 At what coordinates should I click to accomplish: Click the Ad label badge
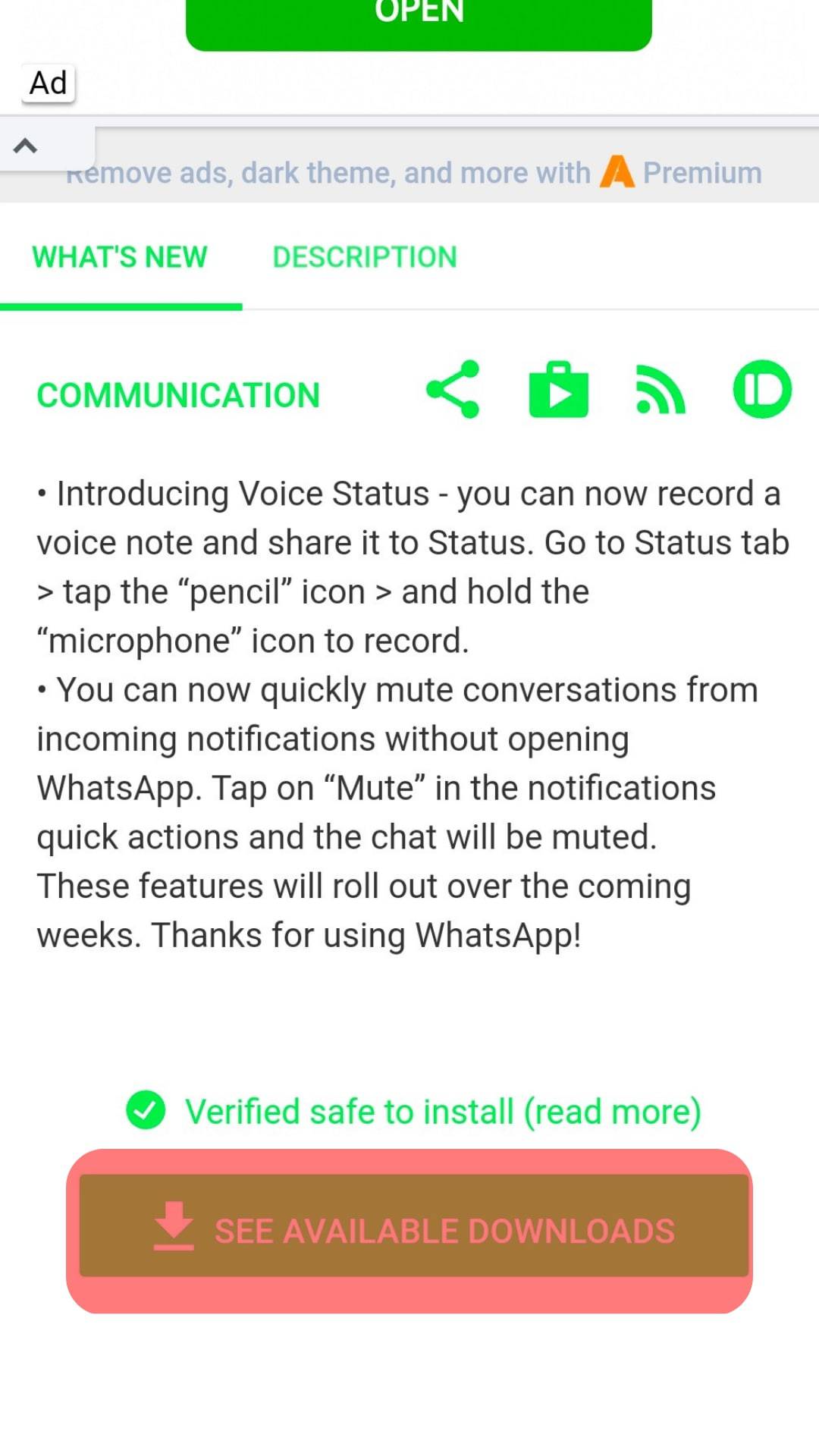pos(49,83)
